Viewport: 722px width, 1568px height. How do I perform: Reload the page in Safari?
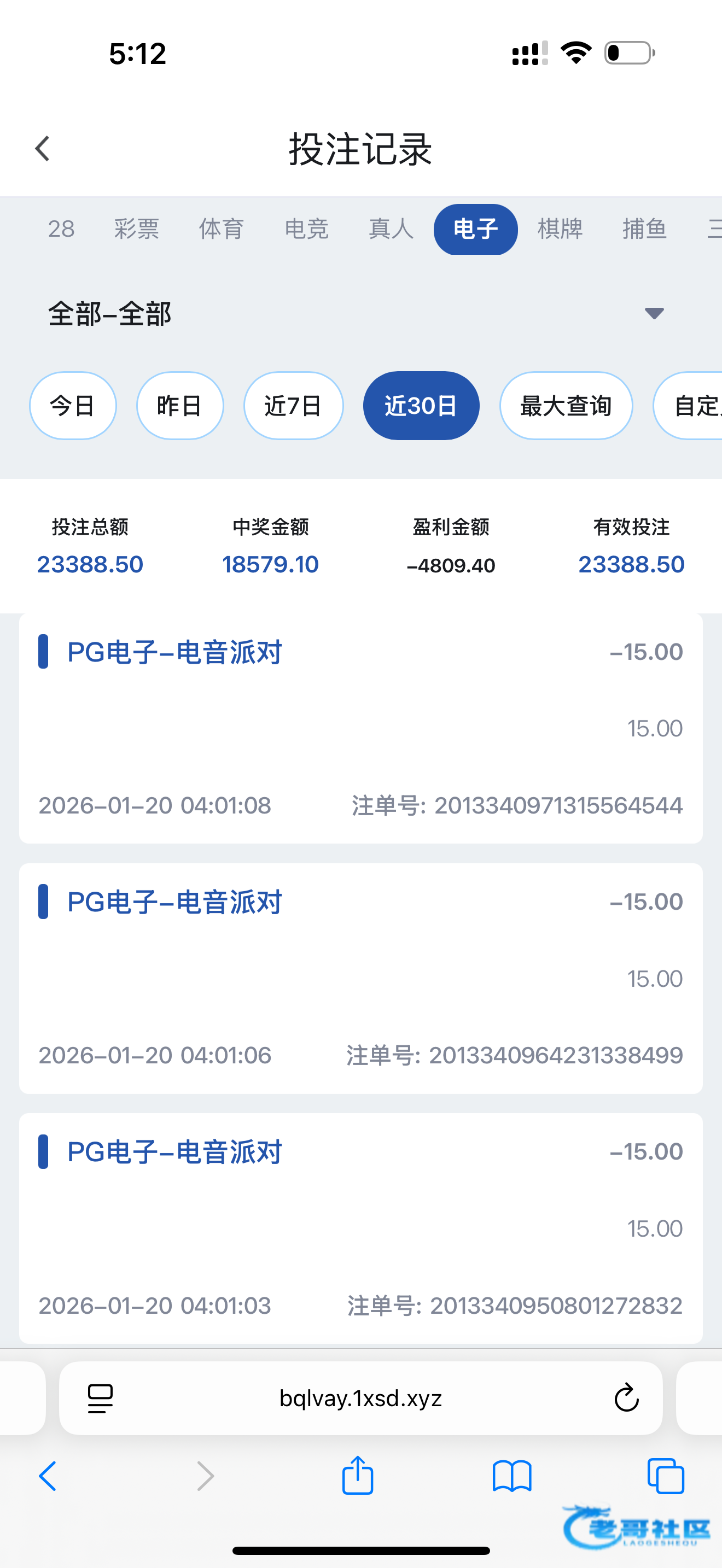coord(626,1398)
